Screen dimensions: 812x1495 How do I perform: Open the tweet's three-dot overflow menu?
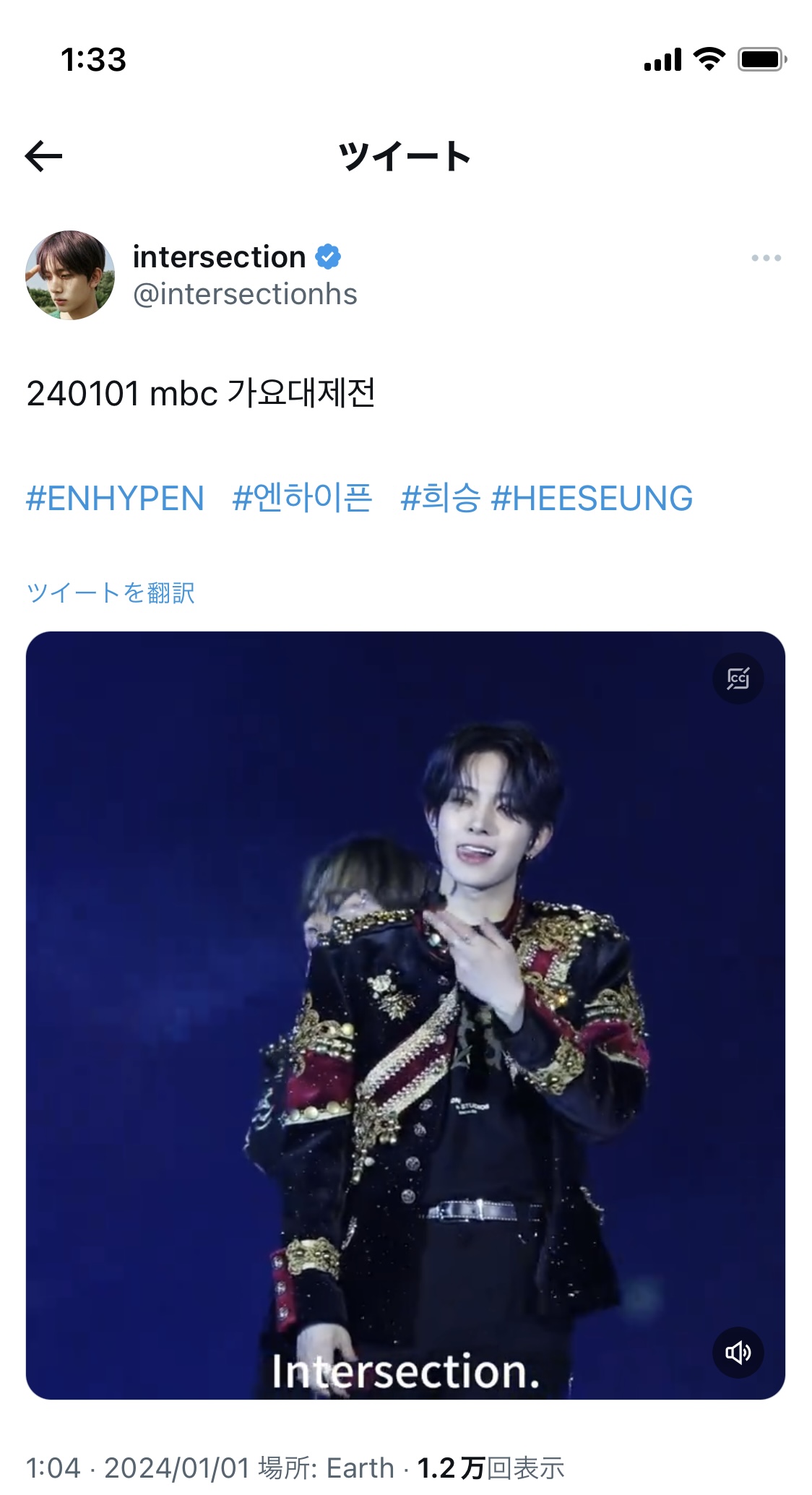[766, 258]
